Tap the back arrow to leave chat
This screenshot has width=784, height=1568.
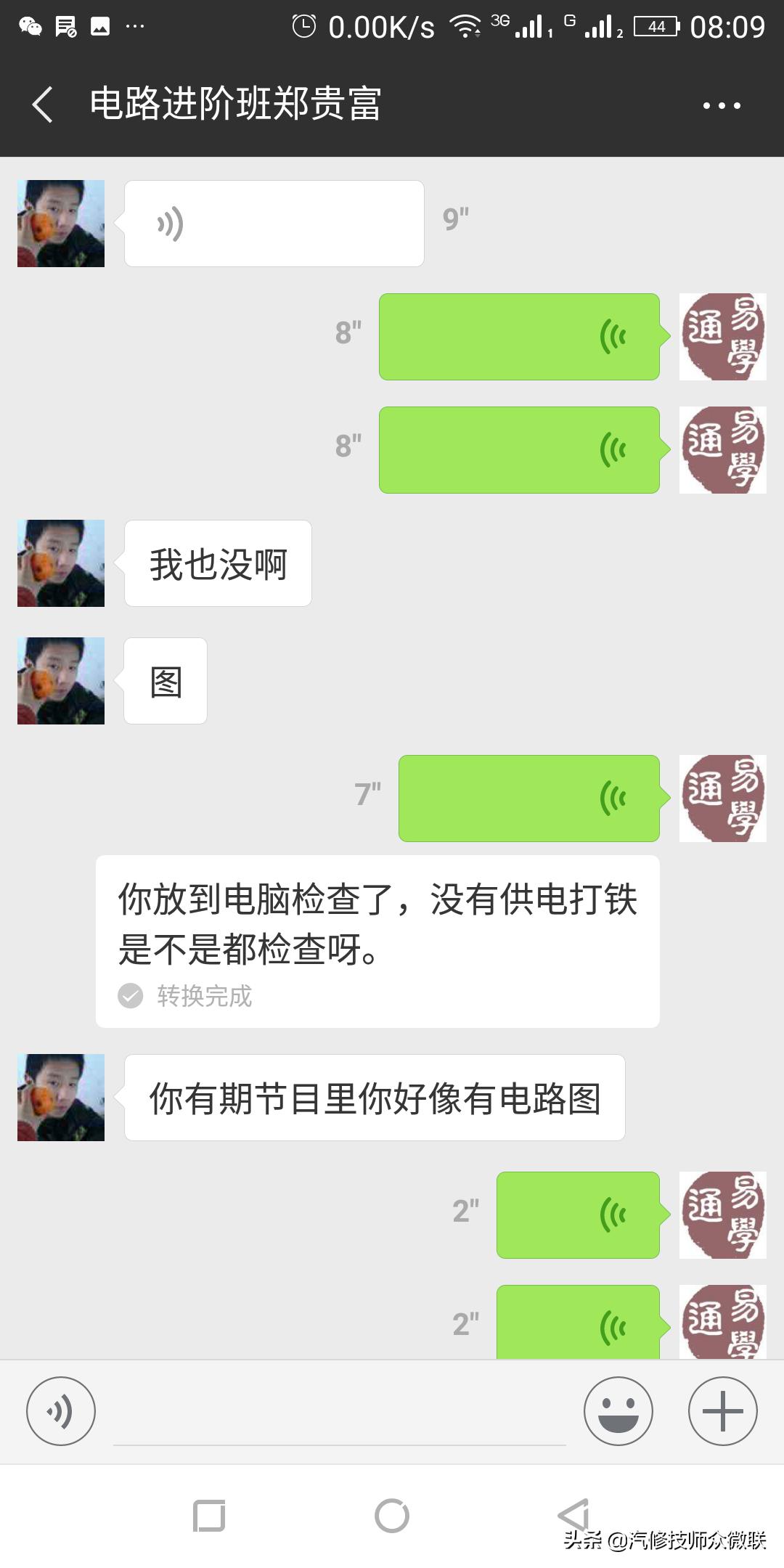(x=41, y=105)
